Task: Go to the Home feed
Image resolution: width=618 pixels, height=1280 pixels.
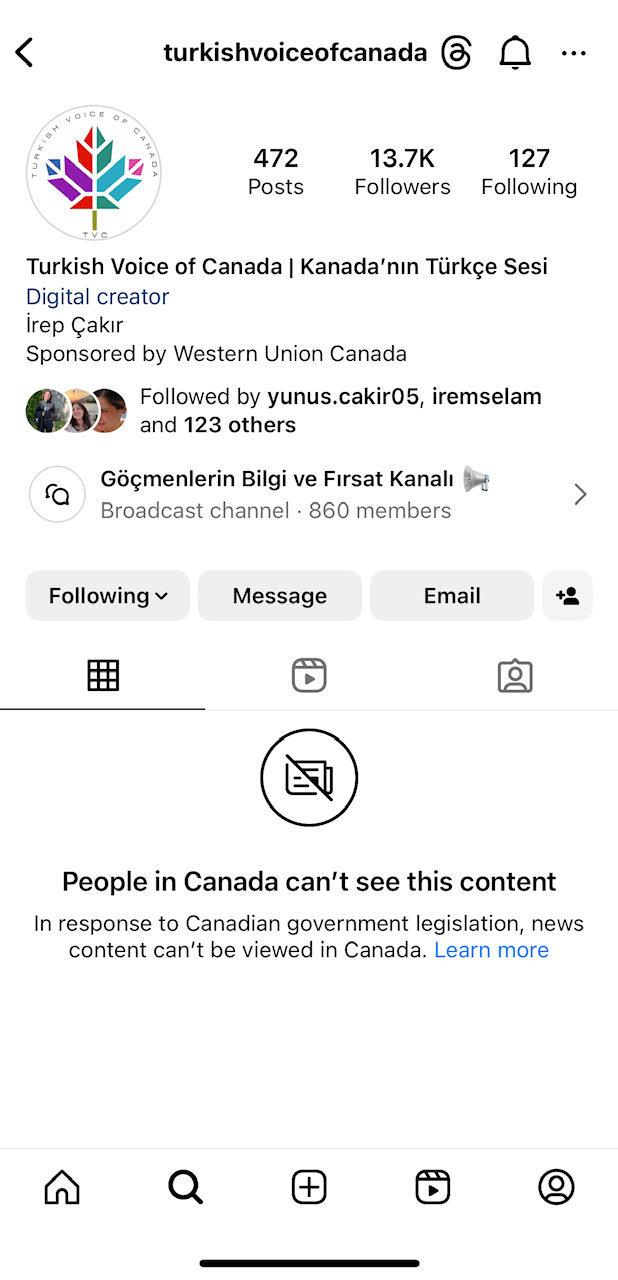Action: coord(62,1187)
